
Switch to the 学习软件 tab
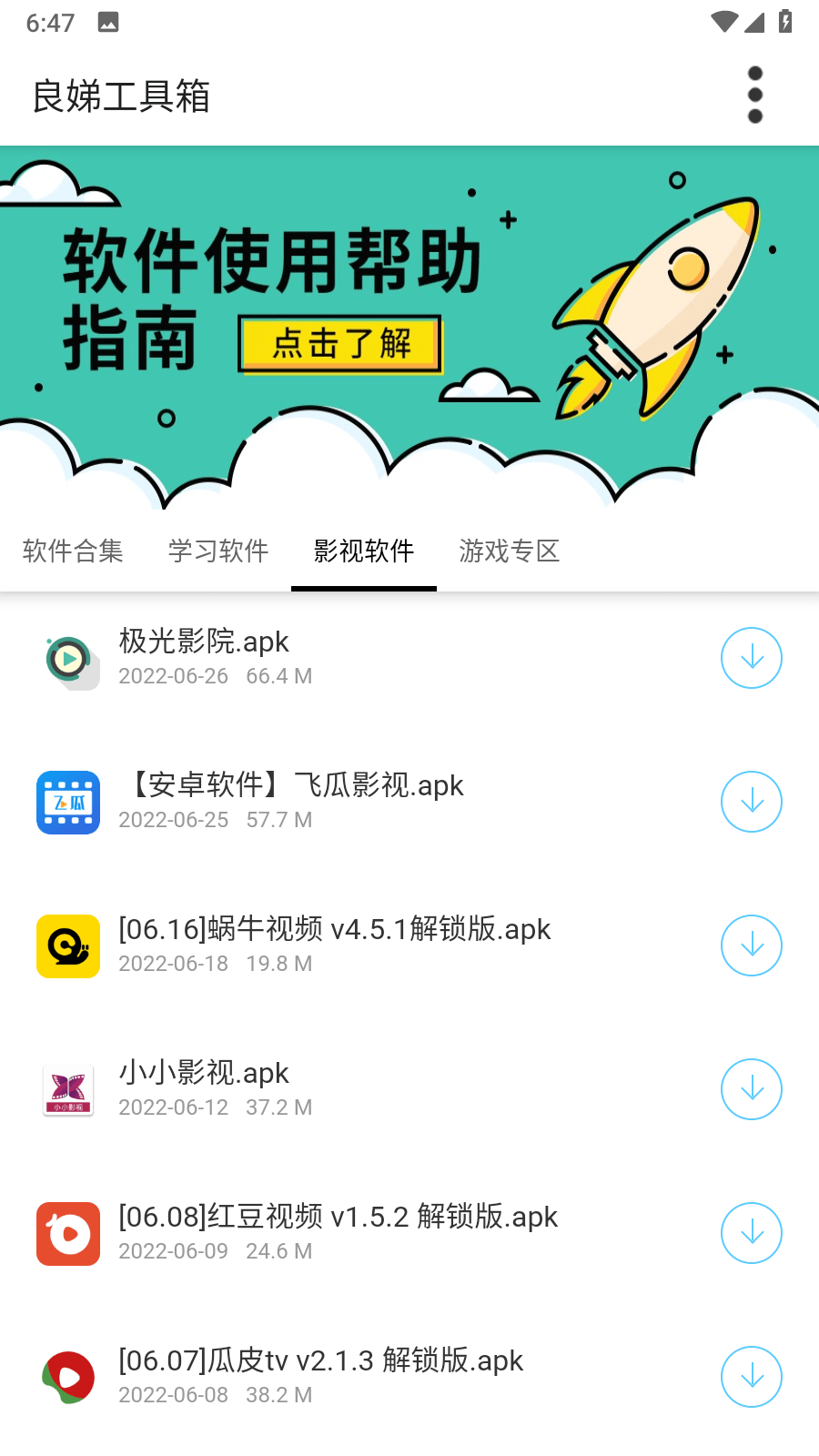pos(217,551)
